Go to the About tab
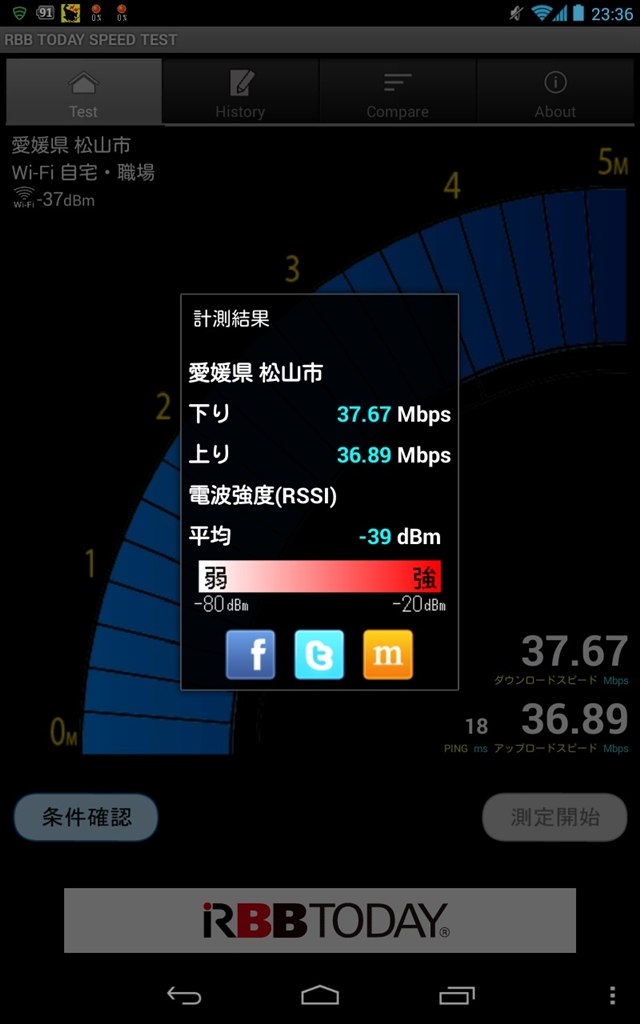Viewport: 640px width, 1024px height. 555,92
